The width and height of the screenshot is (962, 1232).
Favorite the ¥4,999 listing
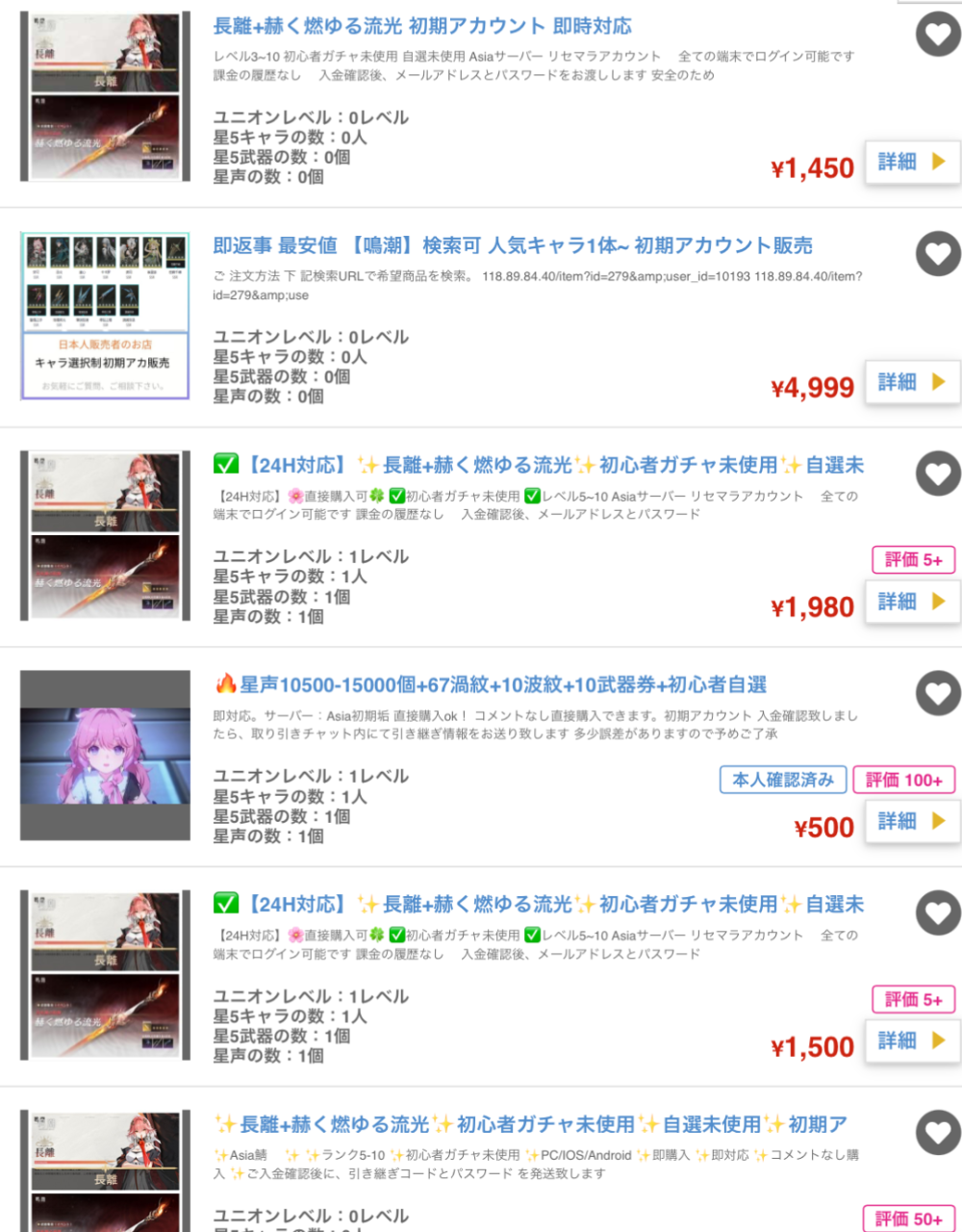[937, 254]
